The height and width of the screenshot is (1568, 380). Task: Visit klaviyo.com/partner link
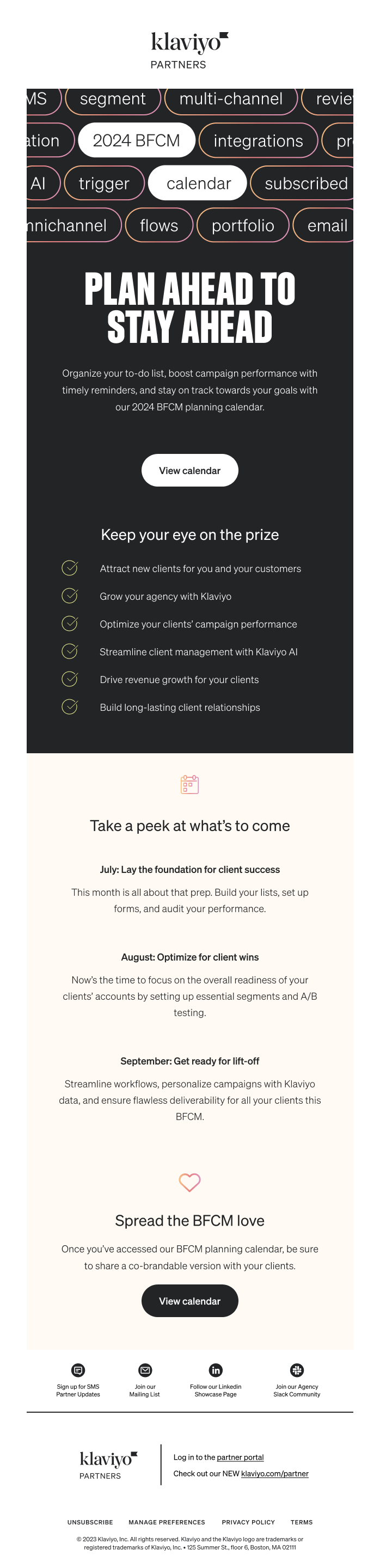pos(274,1474)
